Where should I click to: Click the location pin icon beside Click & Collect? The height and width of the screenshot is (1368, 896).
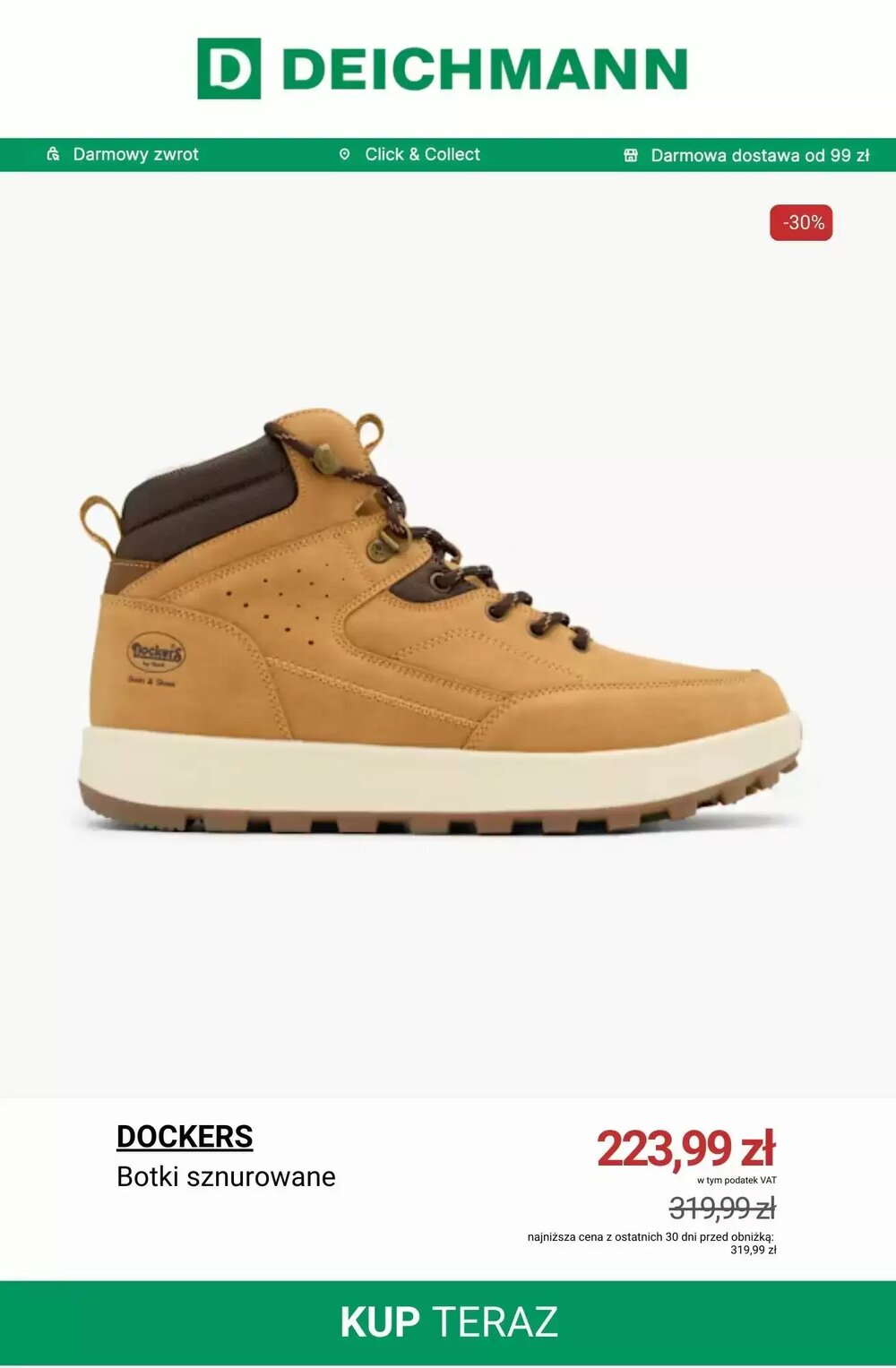coord(345,154)
